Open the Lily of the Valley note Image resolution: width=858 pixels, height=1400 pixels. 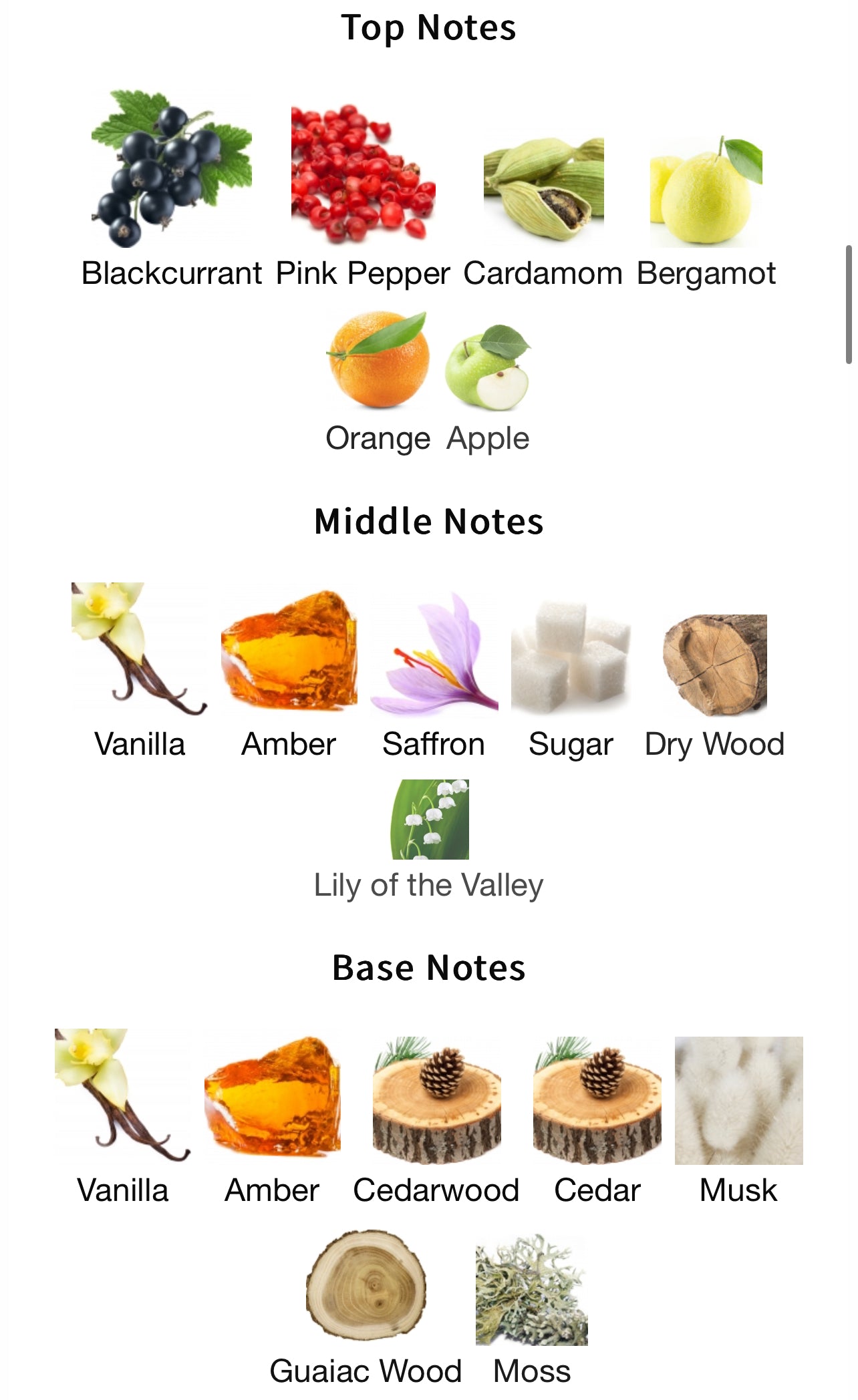pos(429,820)
